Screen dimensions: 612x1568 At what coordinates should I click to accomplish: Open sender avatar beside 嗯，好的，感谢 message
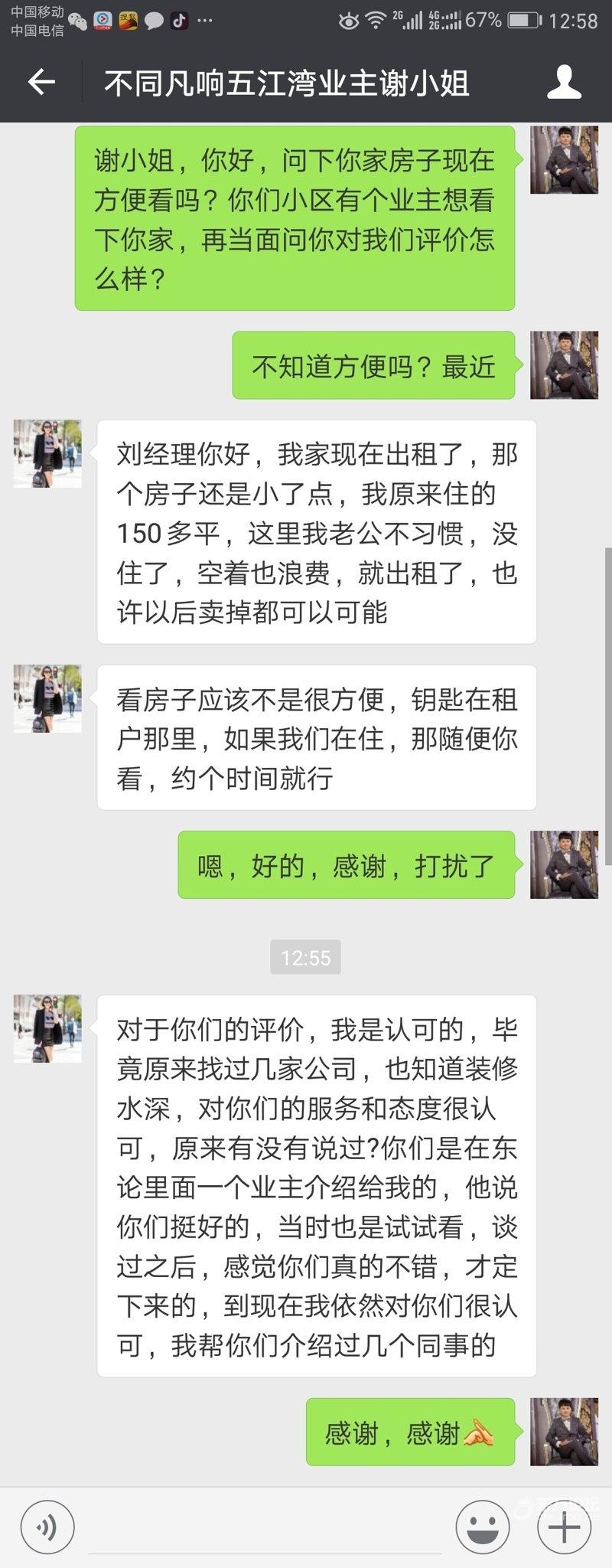tap(565, 864)
